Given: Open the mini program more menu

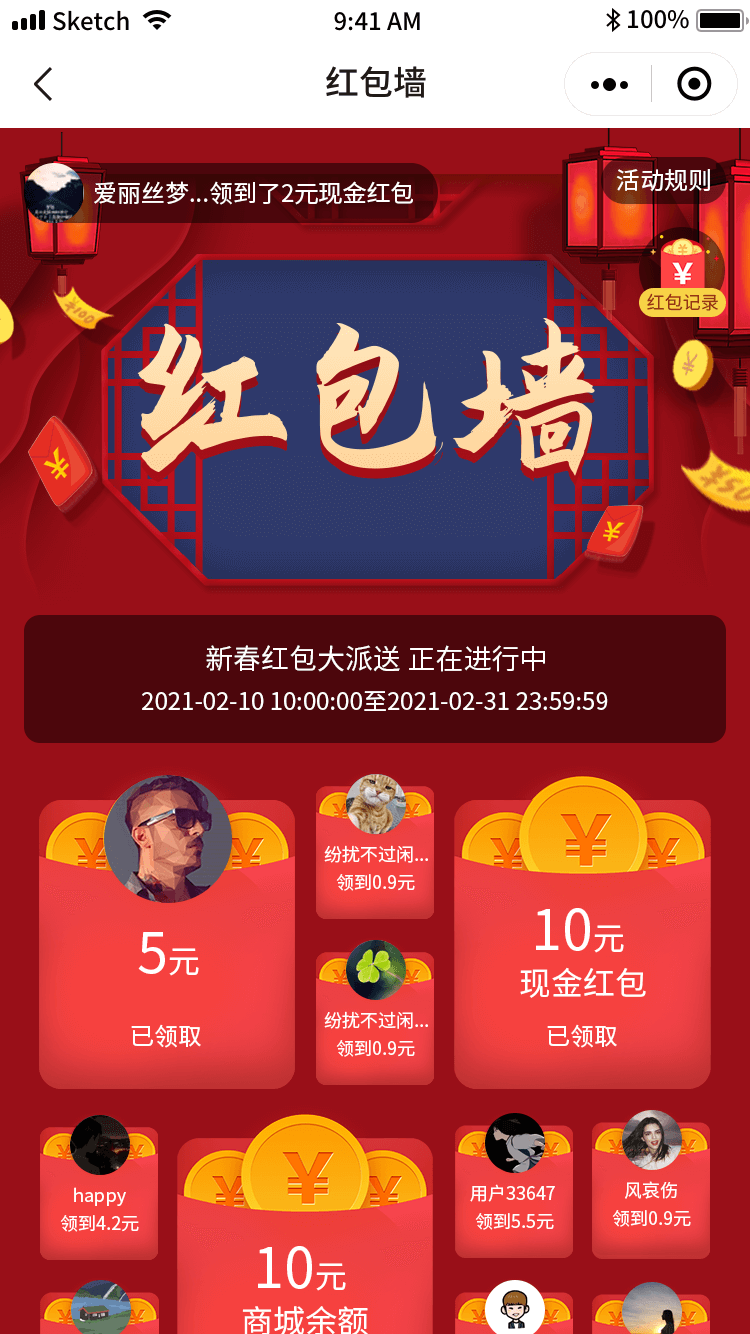Looking at the screenshot, I should [x=609, y=84].
